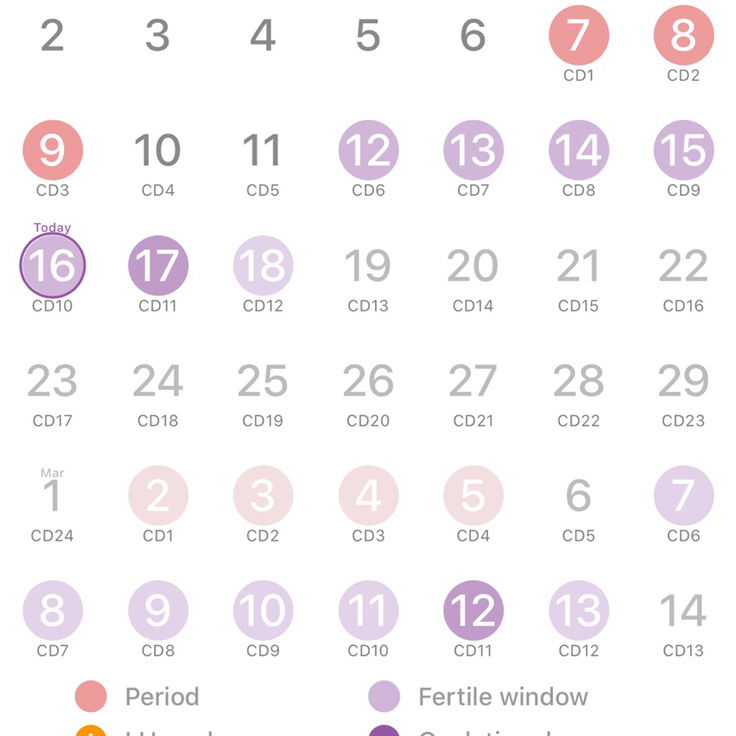Select day 22 labeled CD16

tap(683, 266)
